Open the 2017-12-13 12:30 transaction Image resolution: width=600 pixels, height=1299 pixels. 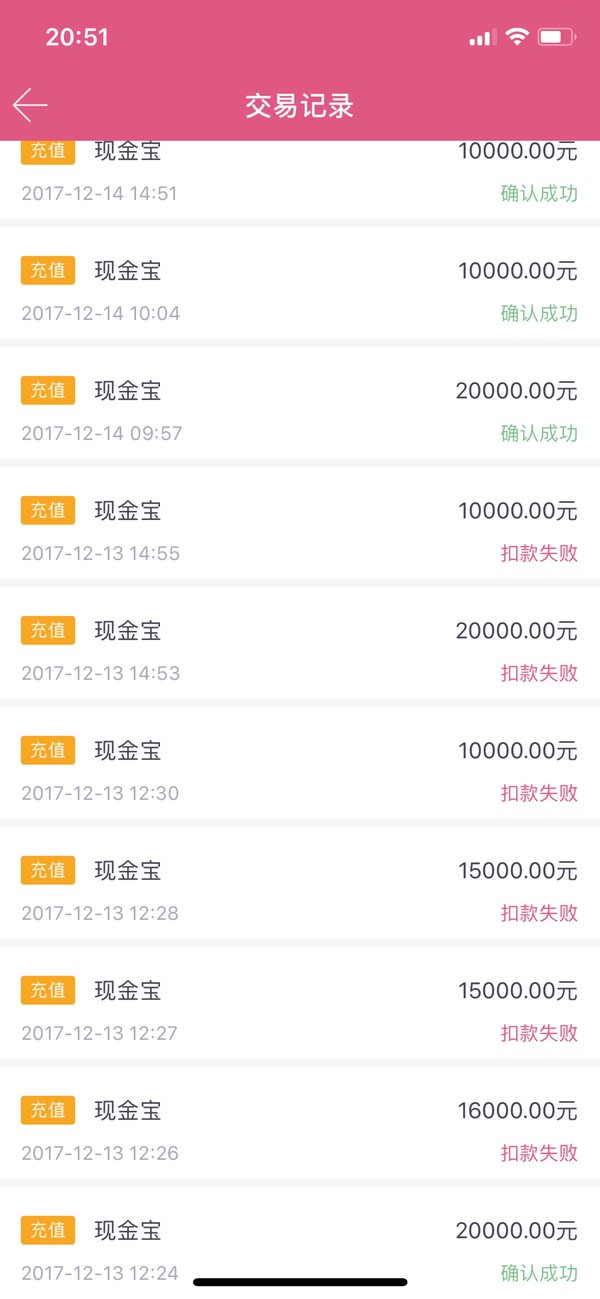300,767
